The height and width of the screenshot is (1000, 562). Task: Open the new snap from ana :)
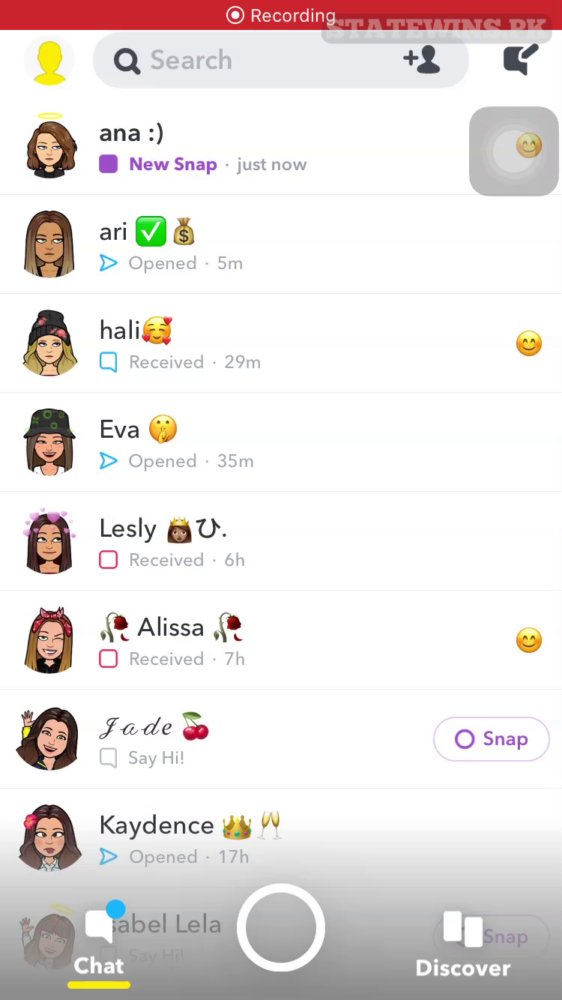click(281, 148)
